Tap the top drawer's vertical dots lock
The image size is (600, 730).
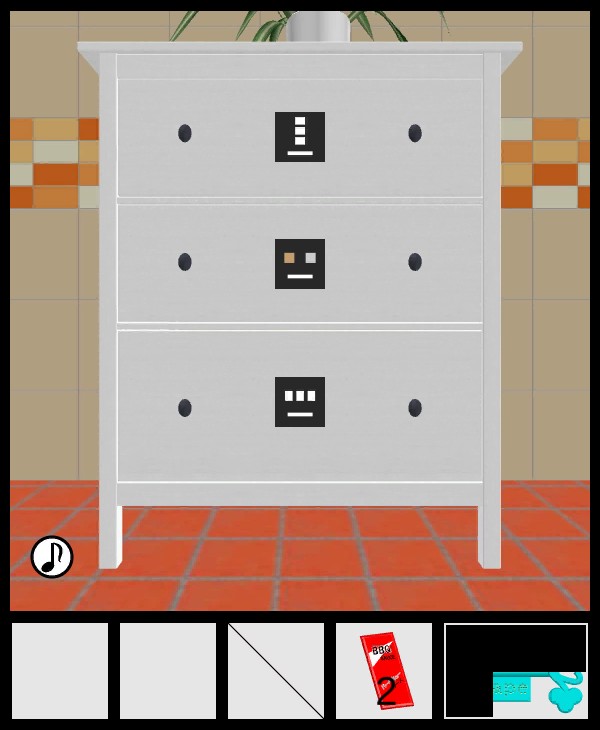[300, 137]
